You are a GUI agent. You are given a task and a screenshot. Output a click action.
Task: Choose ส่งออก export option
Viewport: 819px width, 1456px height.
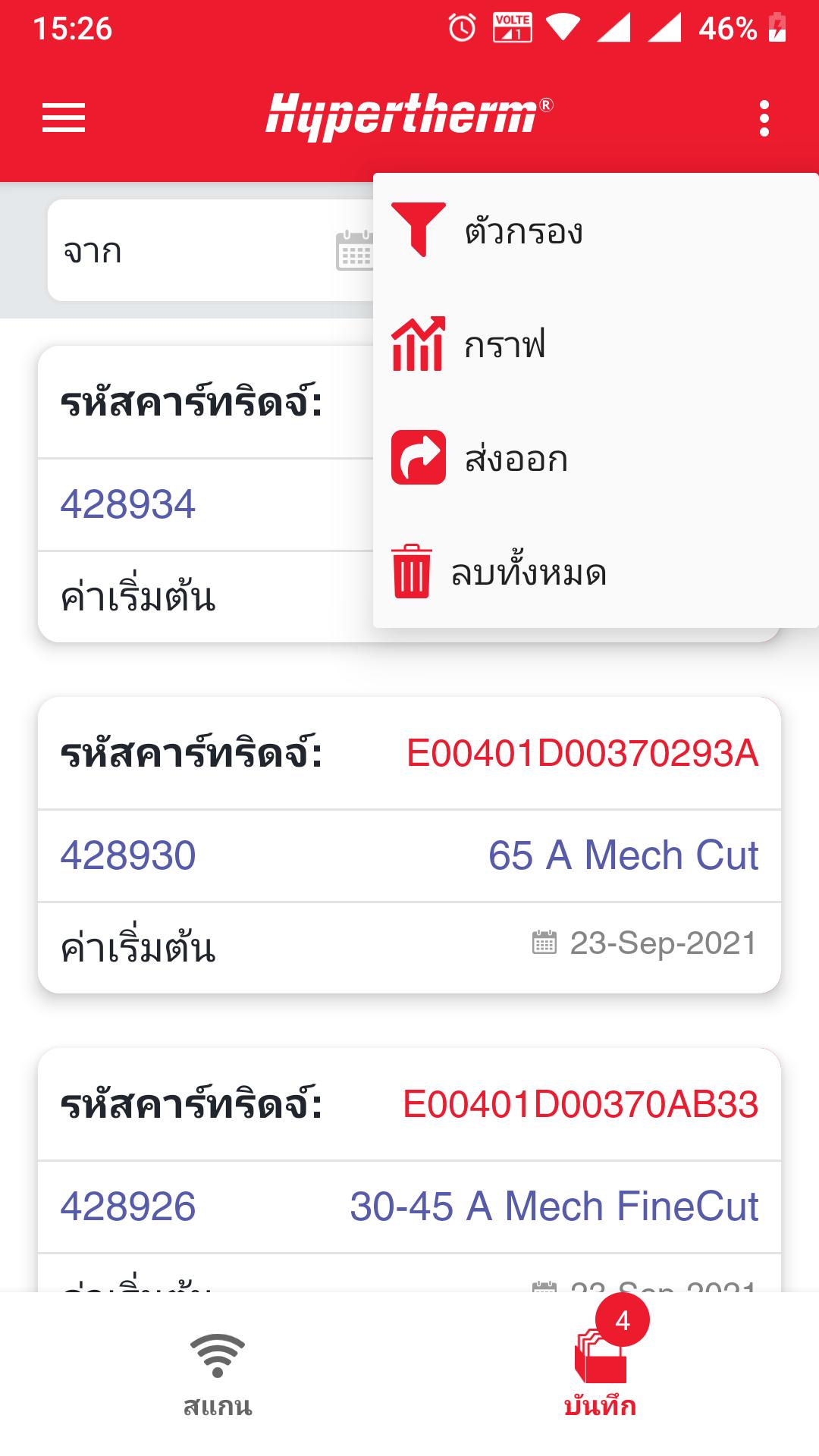596,458
